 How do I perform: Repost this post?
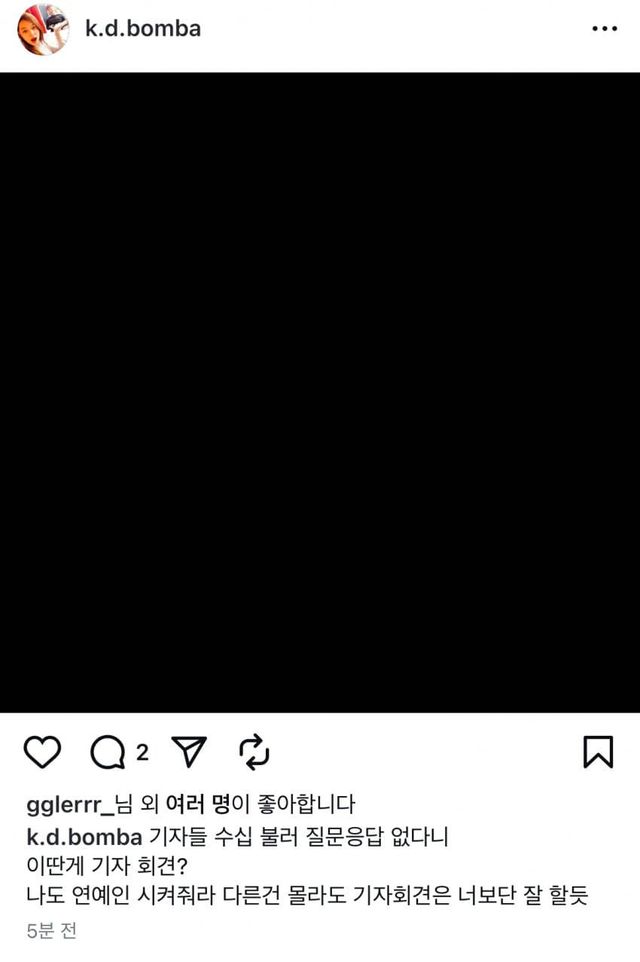[255, 751]
